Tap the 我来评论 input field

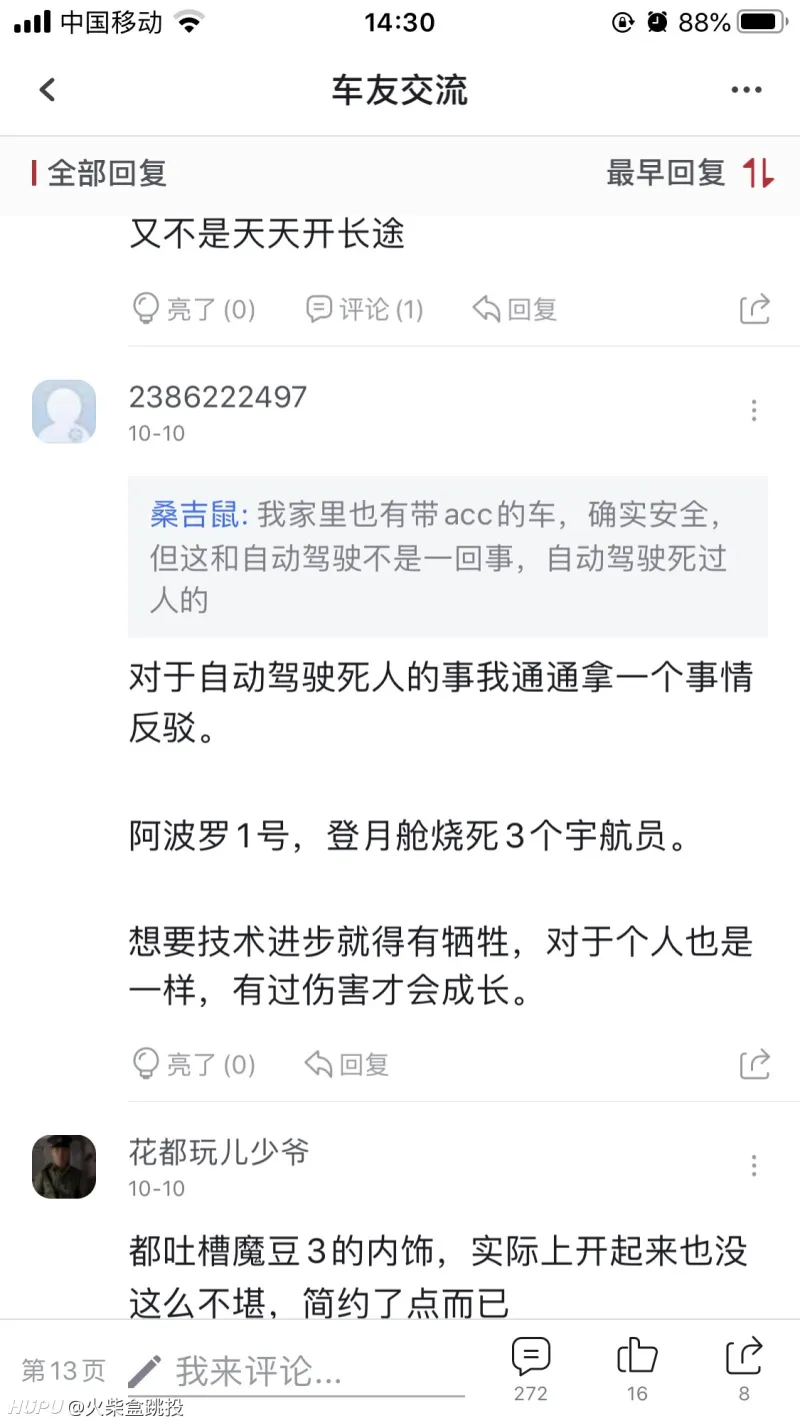300,1371
